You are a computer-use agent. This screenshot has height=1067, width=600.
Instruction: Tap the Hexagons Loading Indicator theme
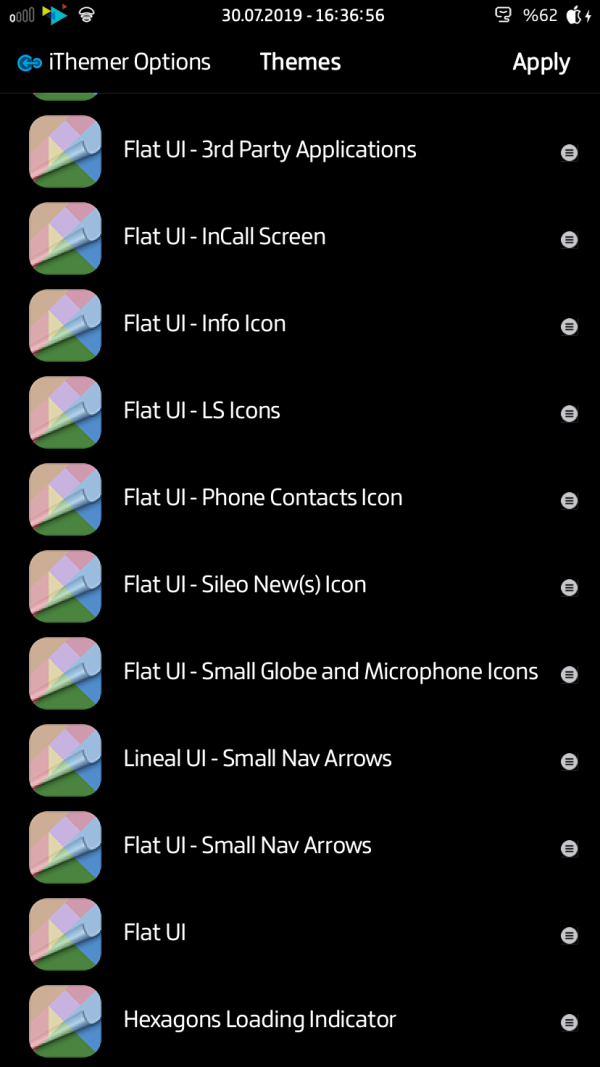coord(259,1021)
